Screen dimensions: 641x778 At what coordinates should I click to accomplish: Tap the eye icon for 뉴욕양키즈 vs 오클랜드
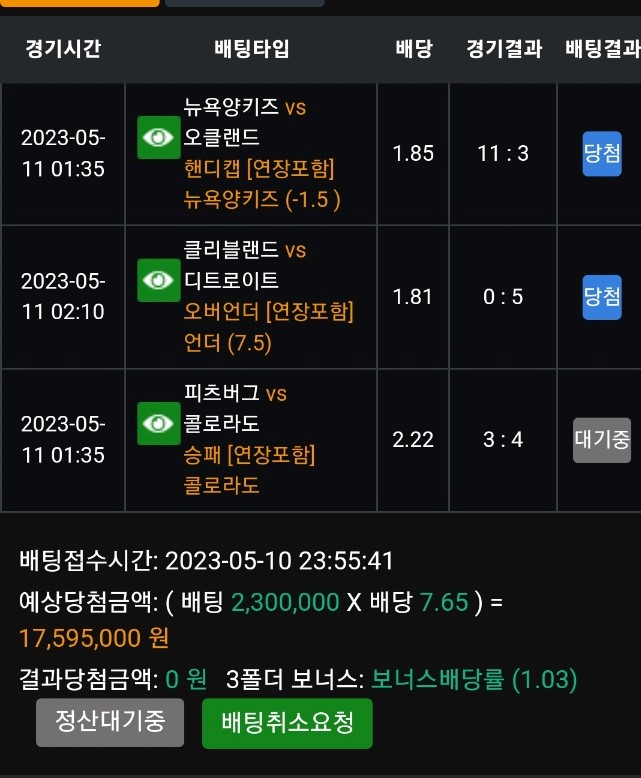point(157,138)
